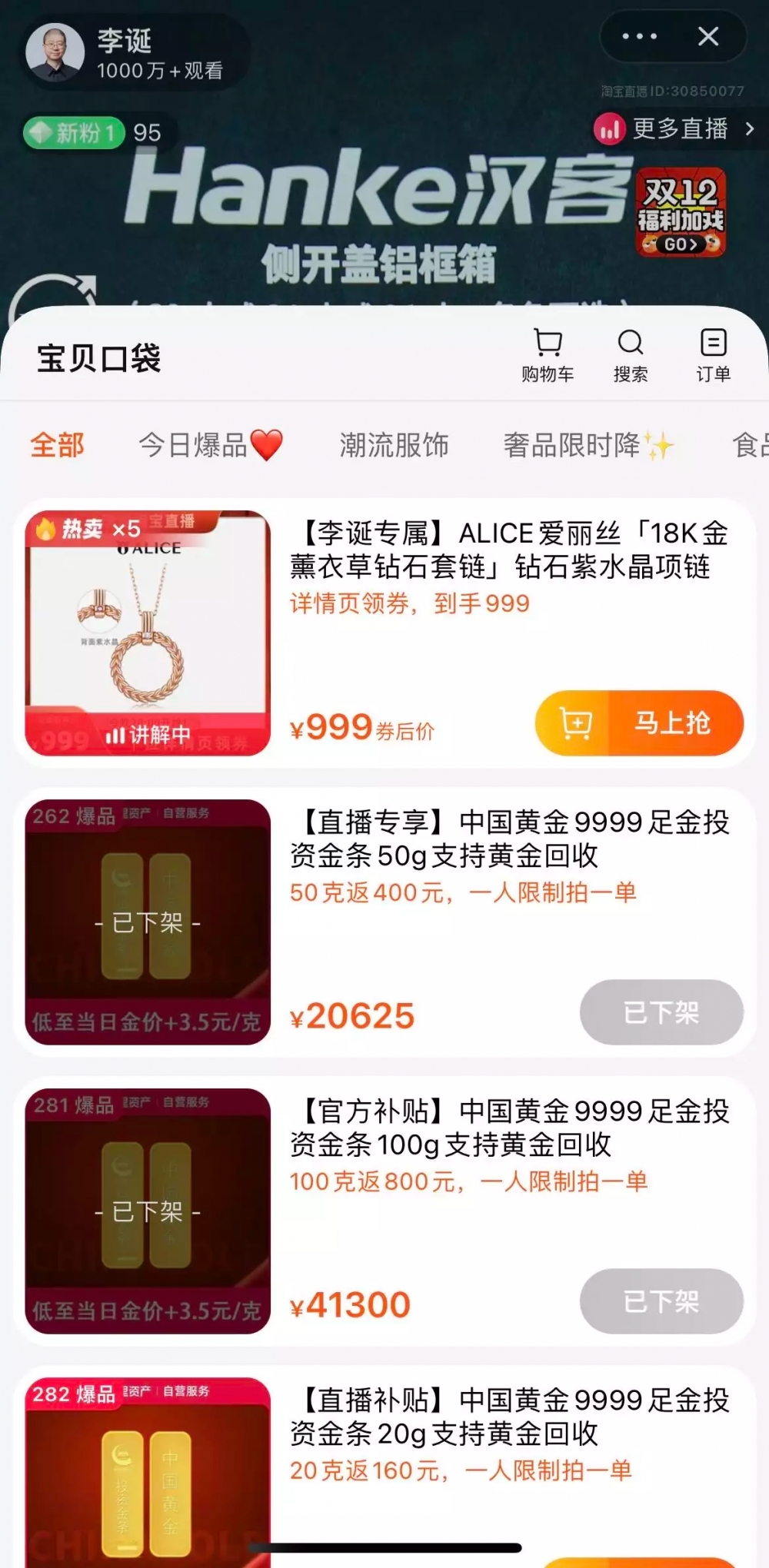Tap the 双12福利加戏 GO banner
This screenshot has height=1568, width=769.
pyautogui.click(x=681, y=213)
